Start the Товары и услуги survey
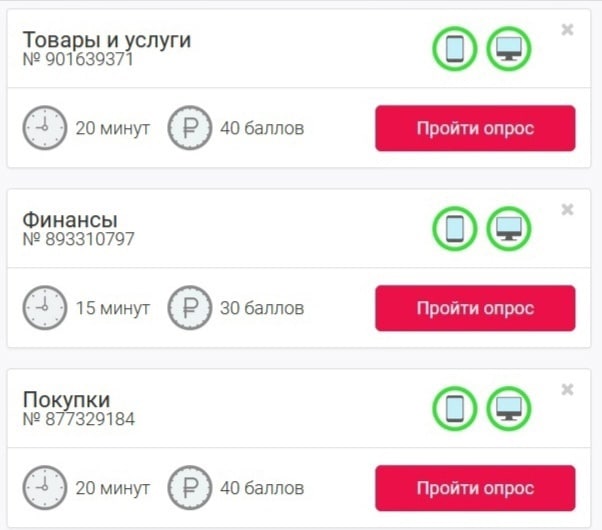The image size is (602, 530). click(x=475, y=128)
